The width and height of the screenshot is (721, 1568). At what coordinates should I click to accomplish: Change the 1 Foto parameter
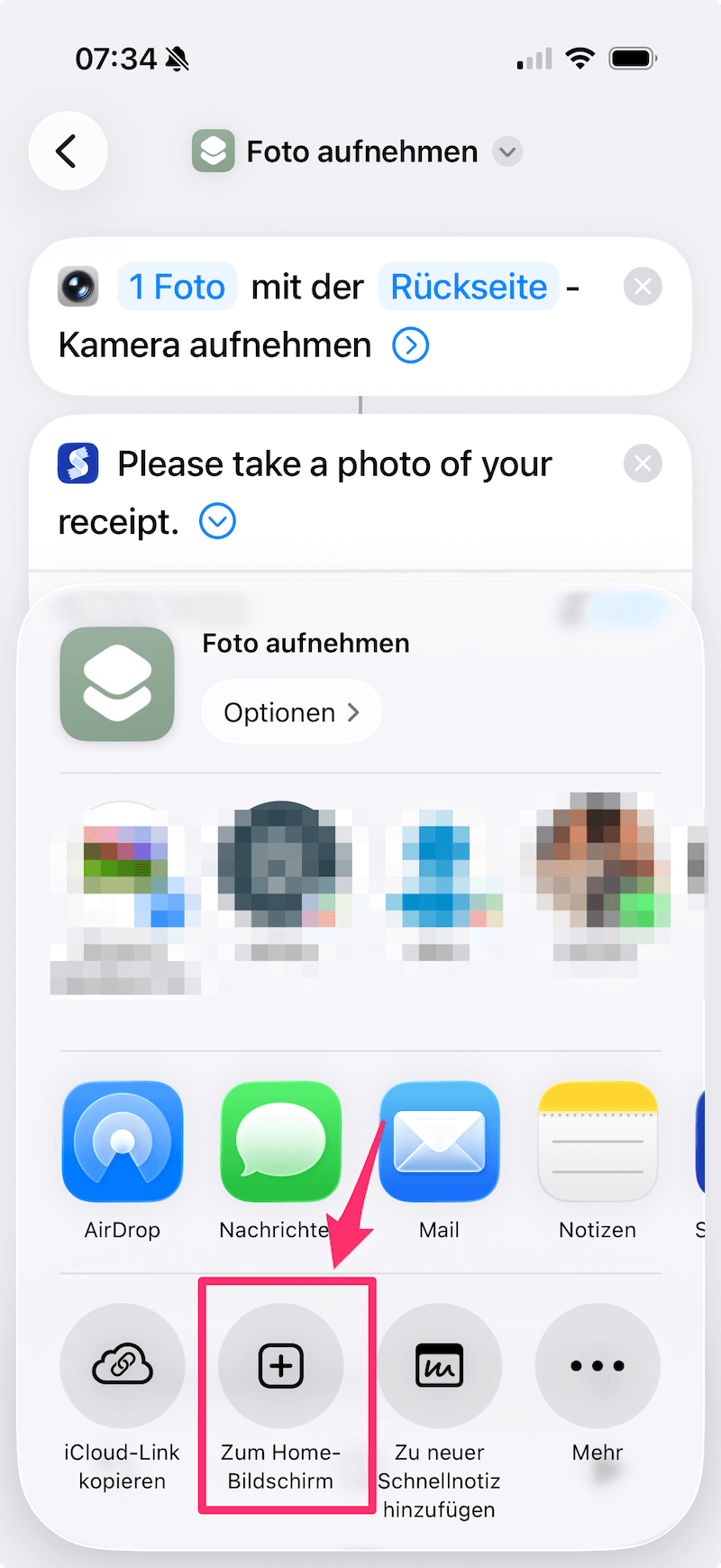click(177, 287)
